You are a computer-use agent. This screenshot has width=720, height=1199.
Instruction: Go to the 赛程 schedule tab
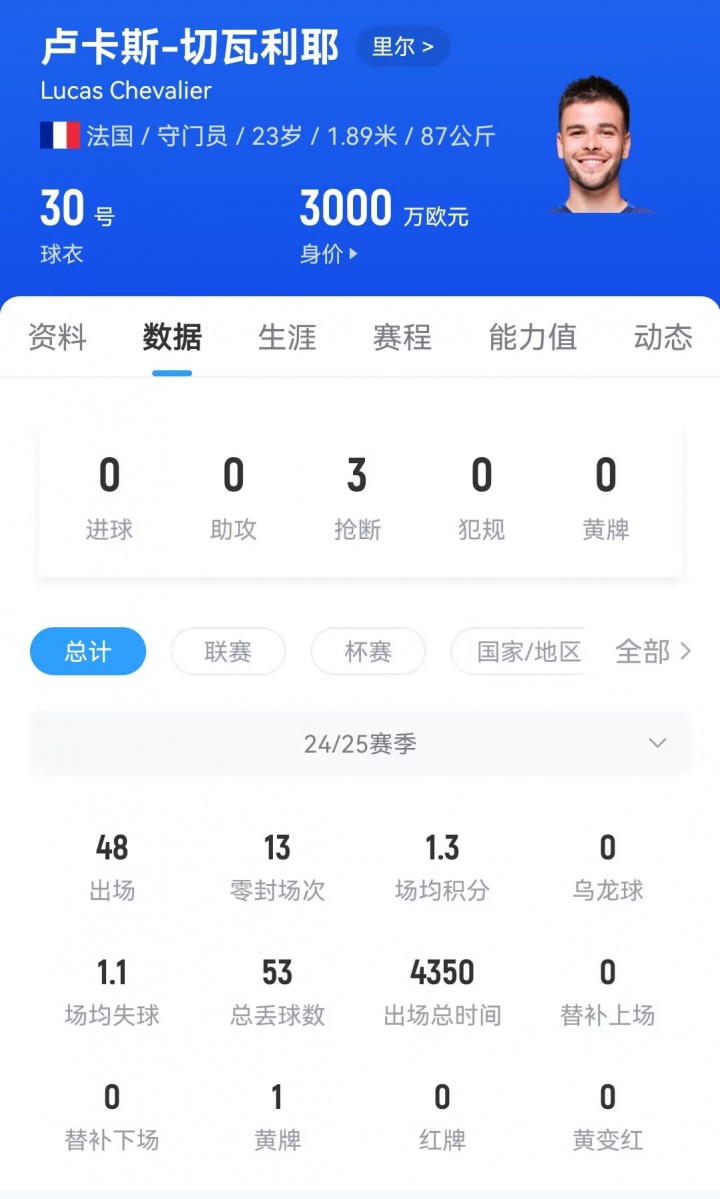pos(402,337)
